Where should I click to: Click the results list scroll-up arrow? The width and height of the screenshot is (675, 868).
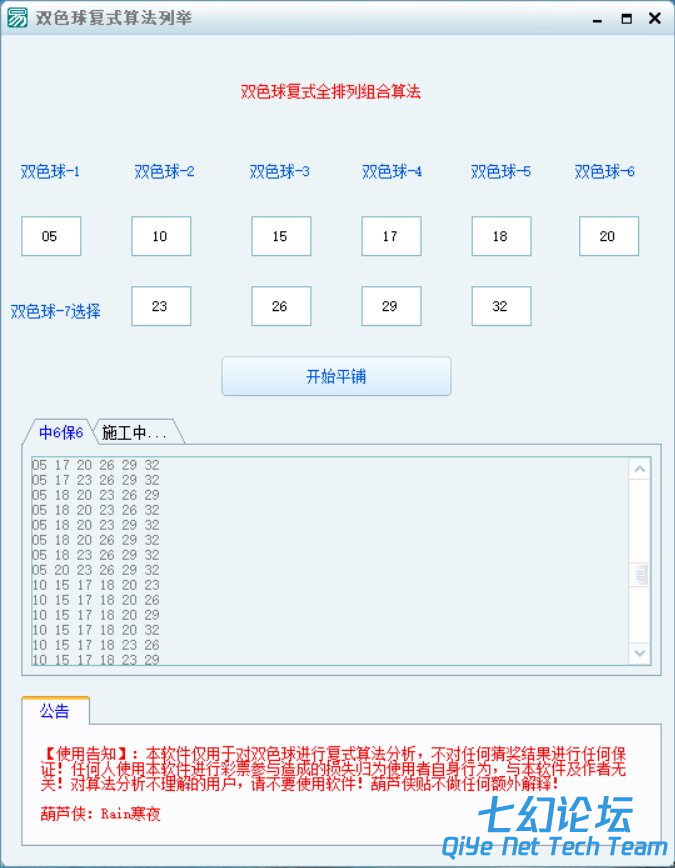[640, 469]
